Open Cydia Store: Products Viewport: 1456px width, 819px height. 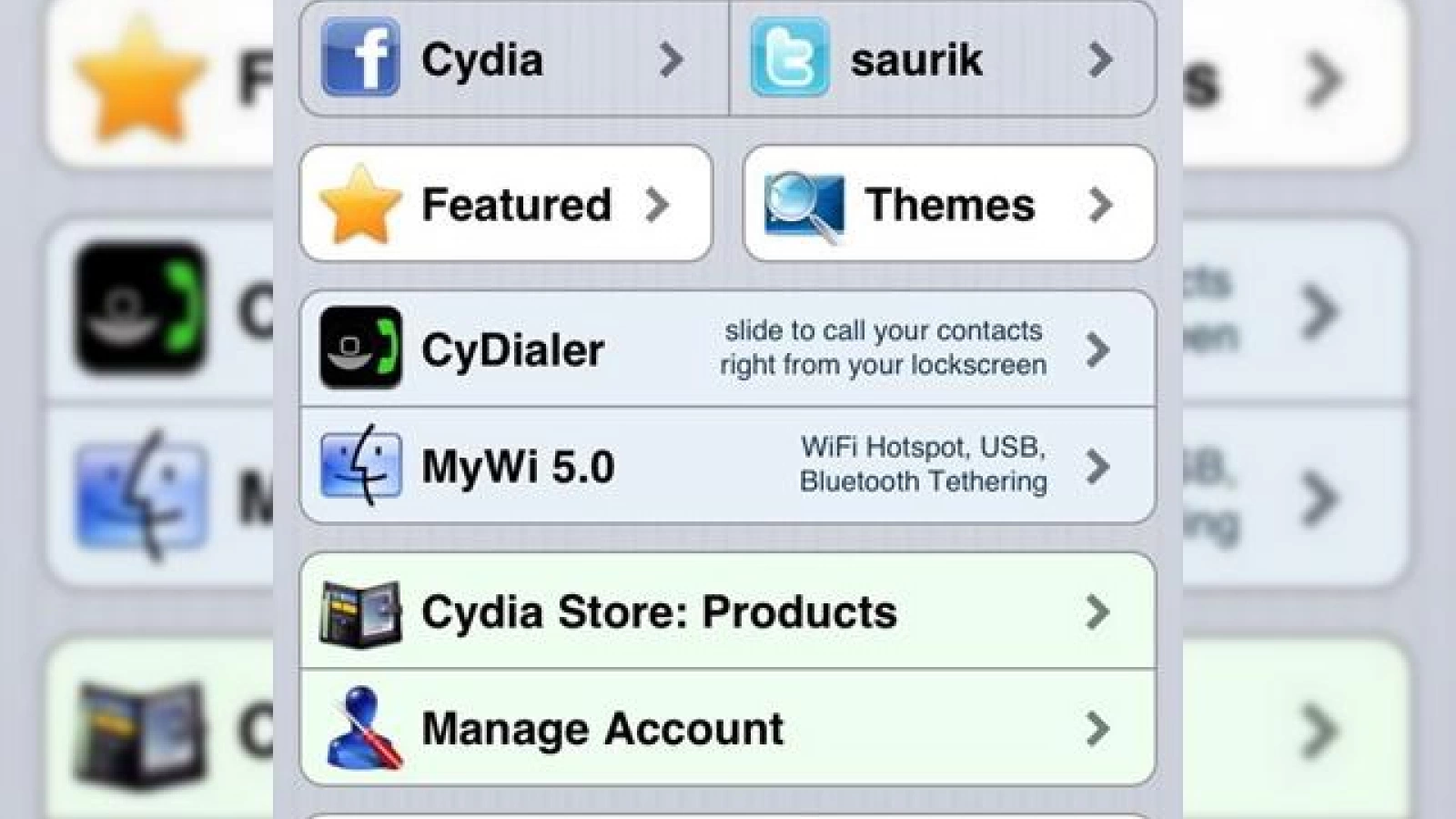[728, 612]
